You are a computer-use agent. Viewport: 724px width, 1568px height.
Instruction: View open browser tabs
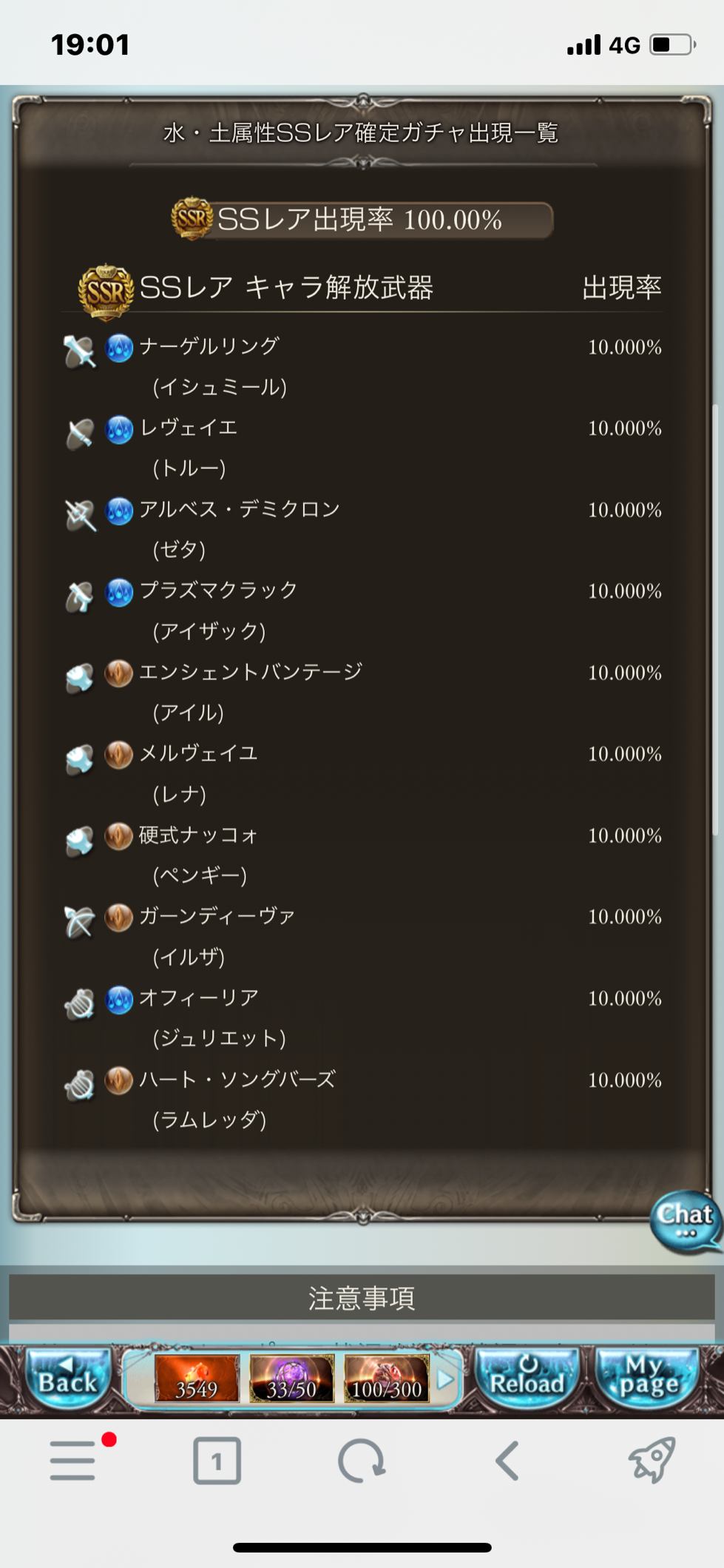point(217,1461)
